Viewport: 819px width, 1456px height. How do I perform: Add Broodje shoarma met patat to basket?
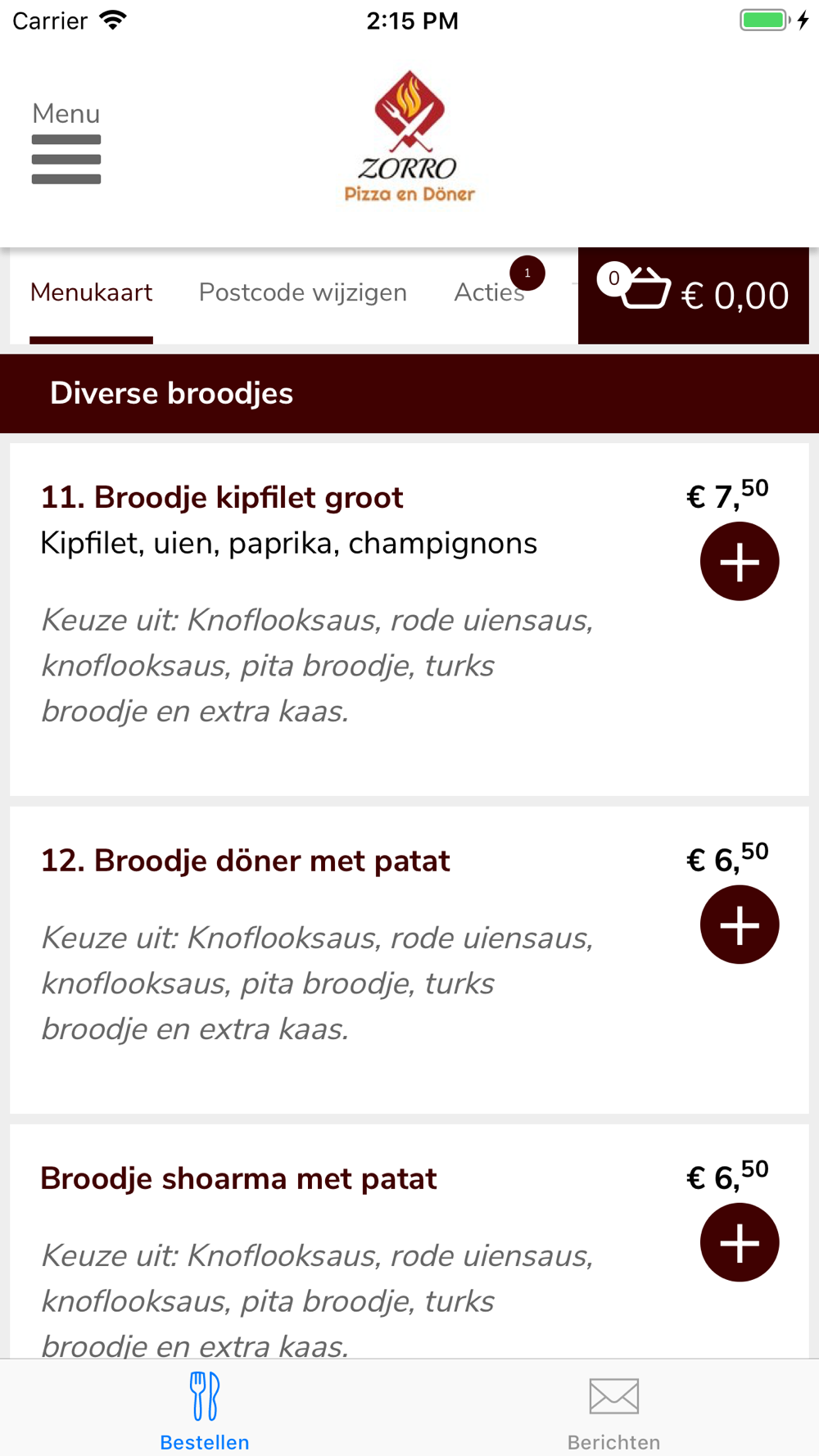(x=740, y=1242)
